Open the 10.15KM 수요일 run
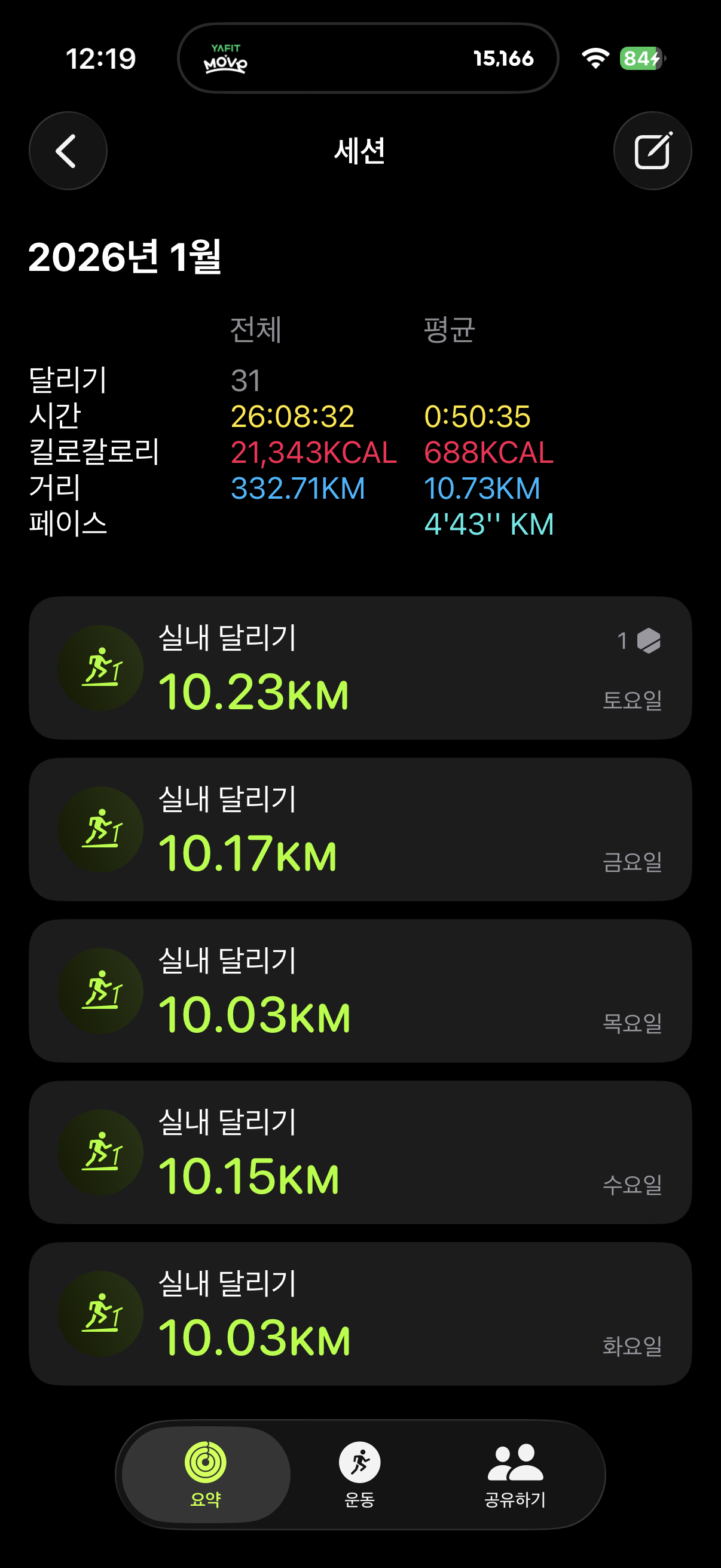The height and width of the screenshot is (1568, 721). (x=359, y=1152)
